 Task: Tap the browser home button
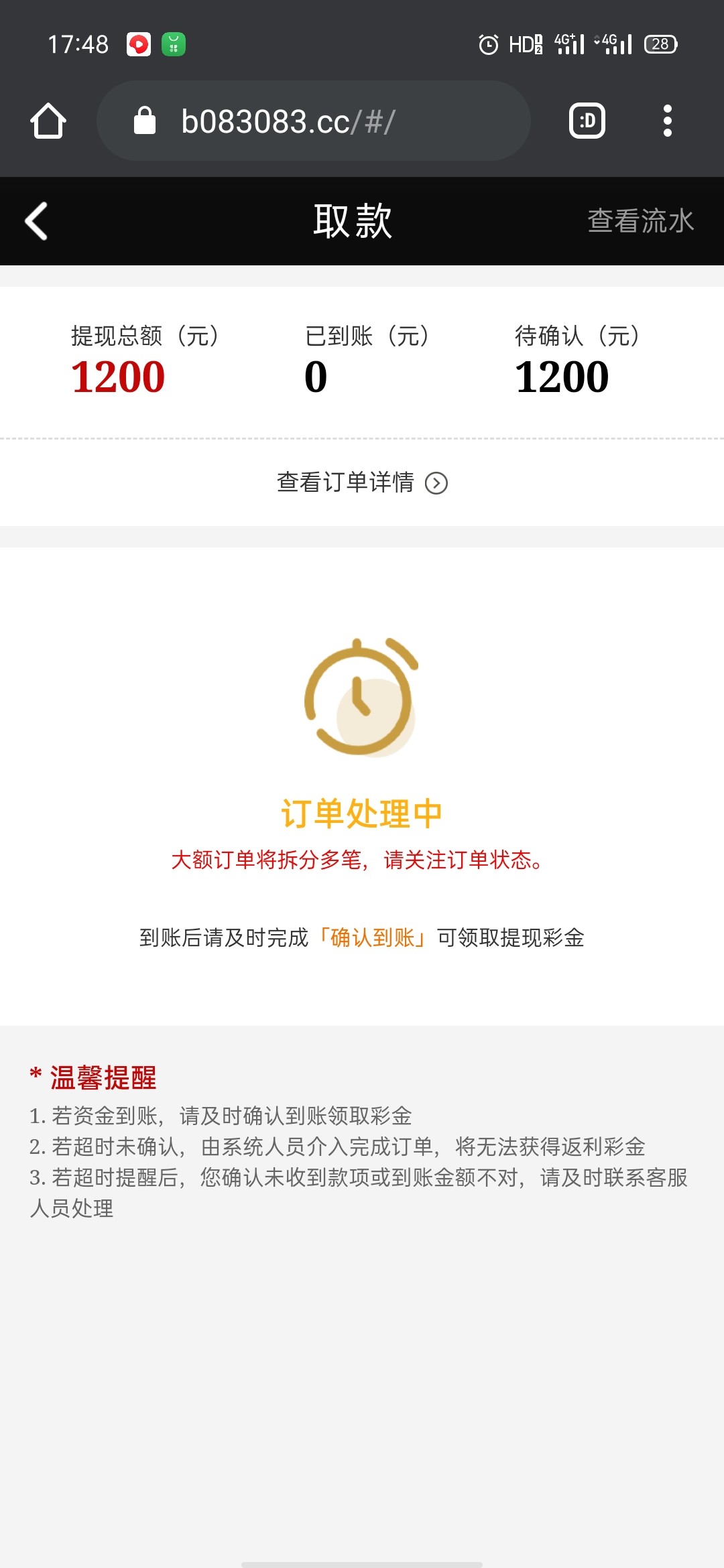click(48, 121)
